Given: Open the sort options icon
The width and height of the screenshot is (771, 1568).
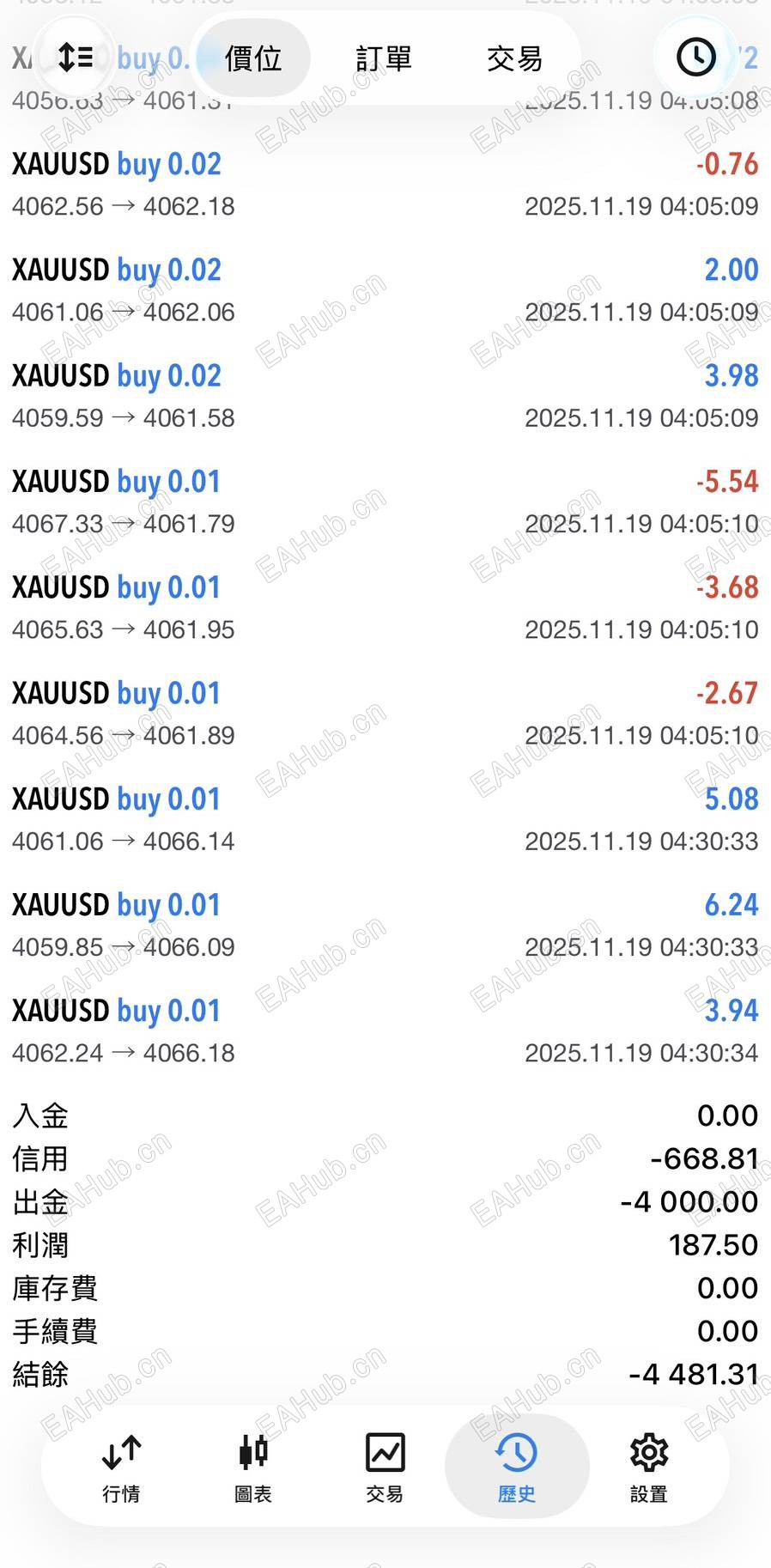Looking at the screenshot, I should pyautogui.click(x=76, y=58).
